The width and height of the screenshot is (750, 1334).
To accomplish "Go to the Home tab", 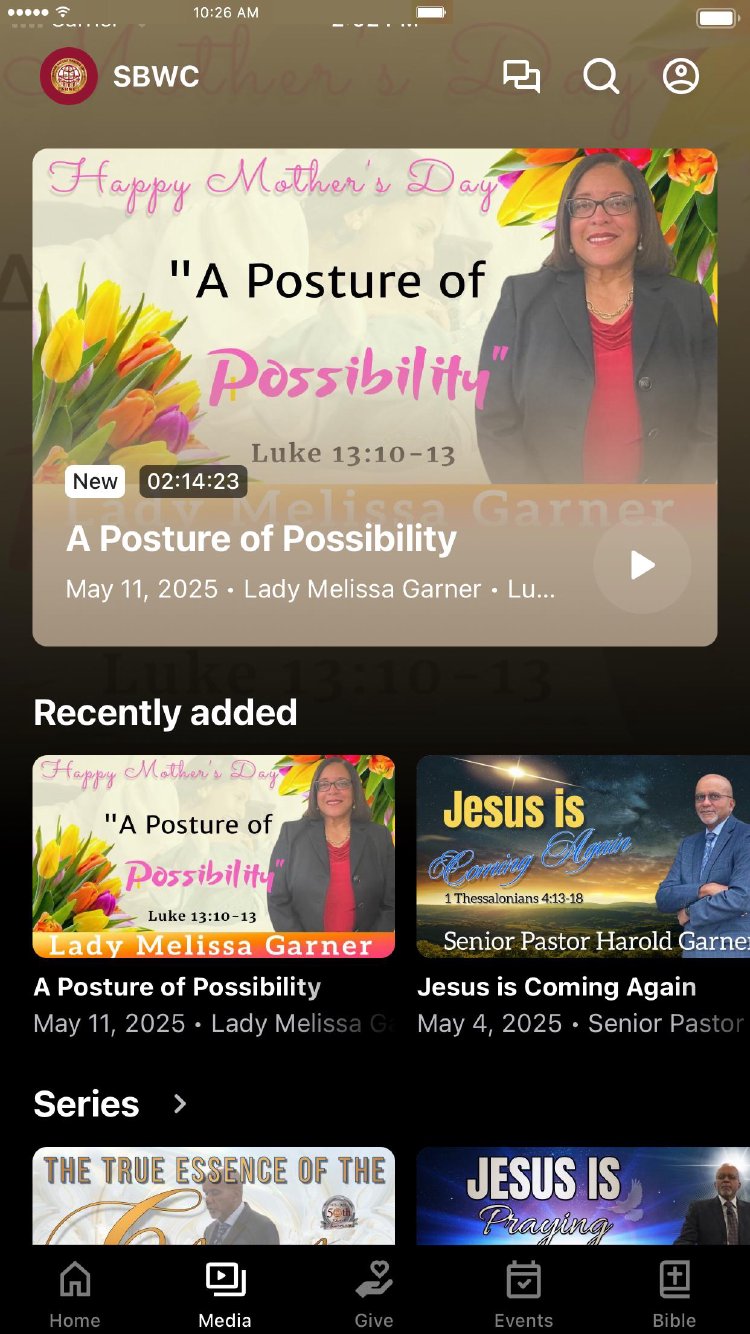I will (75, 1293).
